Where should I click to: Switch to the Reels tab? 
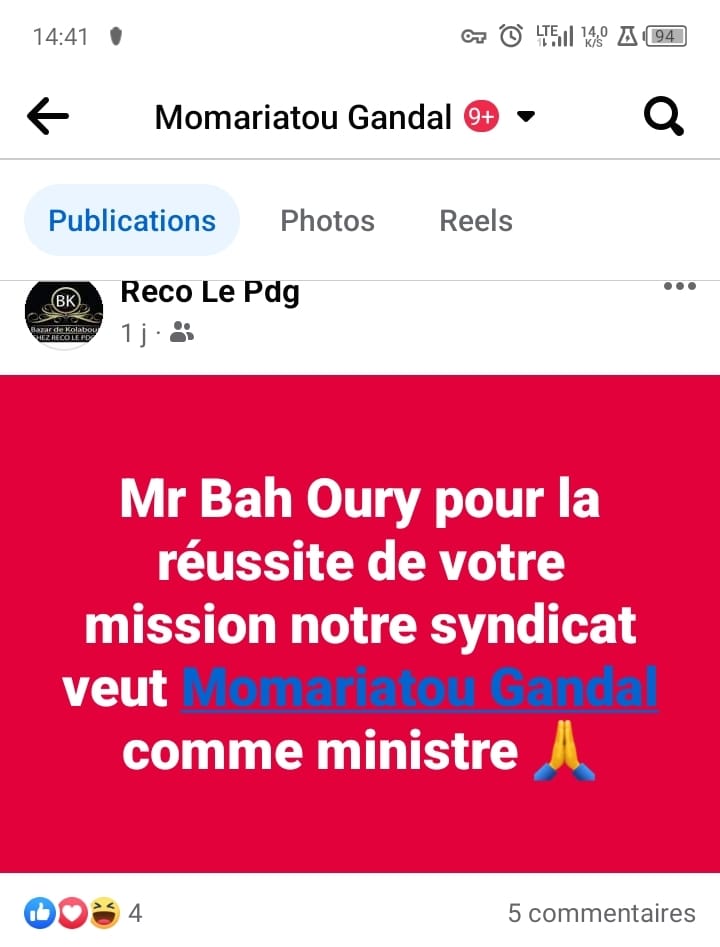[476, 220]
